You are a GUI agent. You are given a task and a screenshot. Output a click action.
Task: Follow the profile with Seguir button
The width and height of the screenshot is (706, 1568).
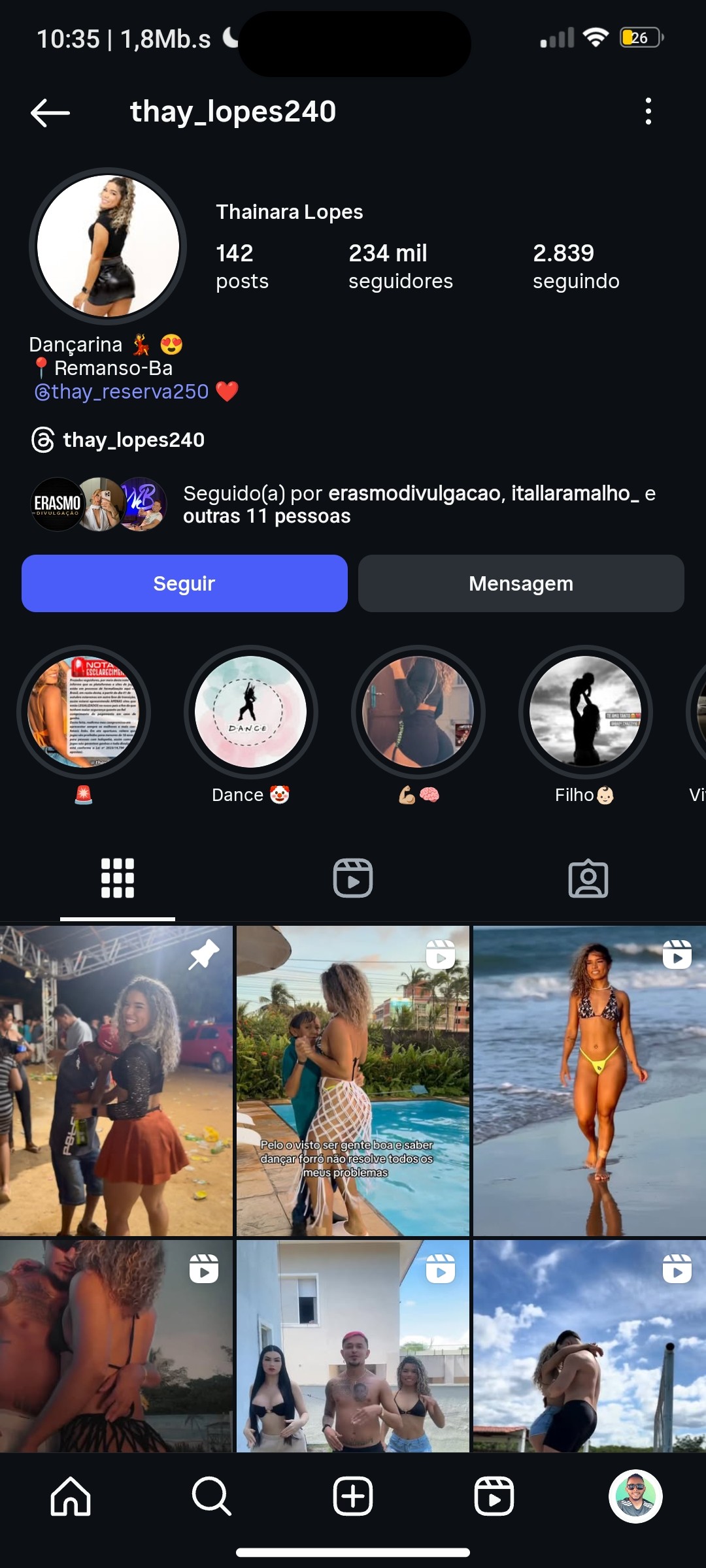point(184,583)
